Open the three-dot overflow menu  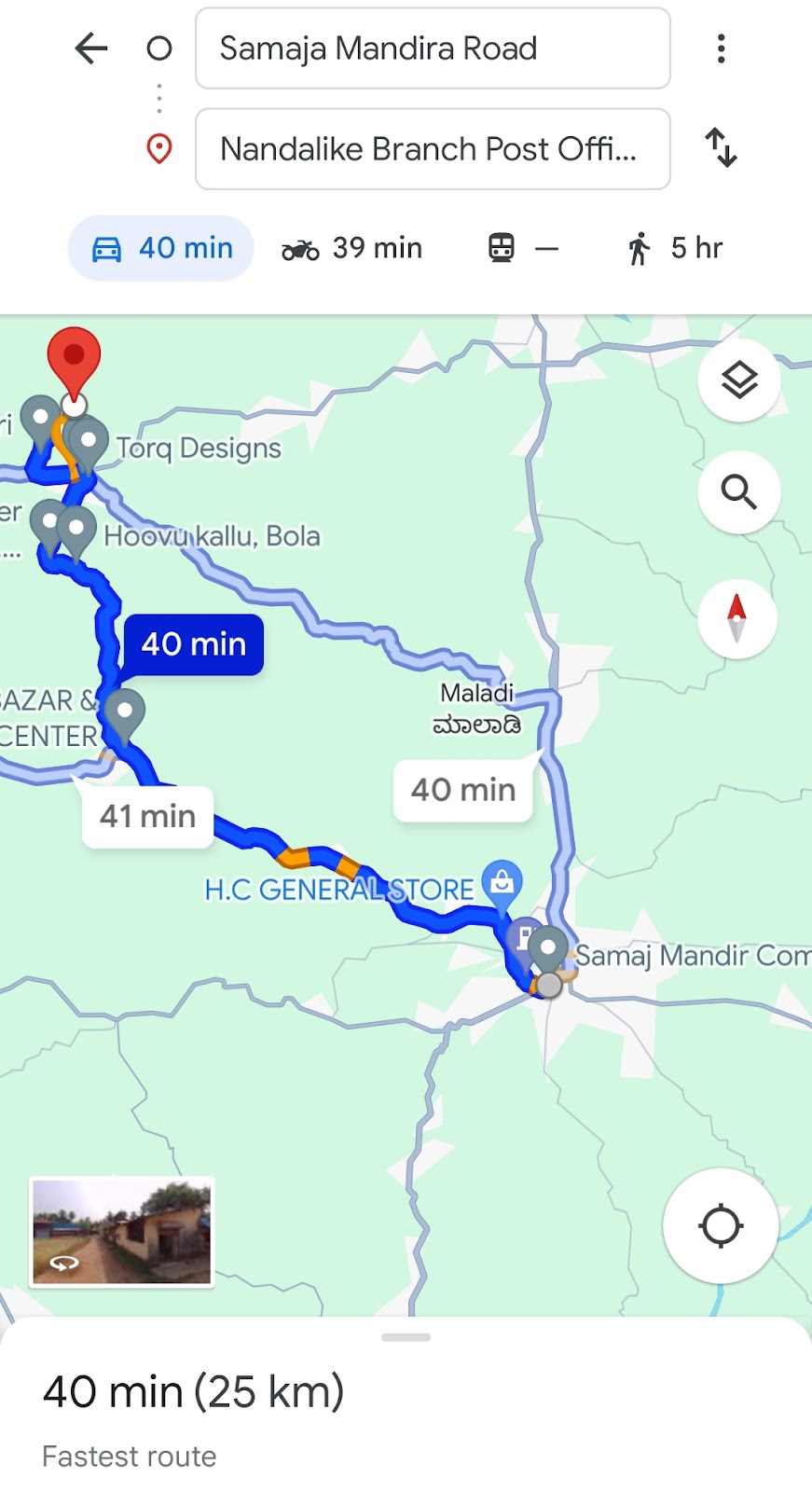coord(721,48)
